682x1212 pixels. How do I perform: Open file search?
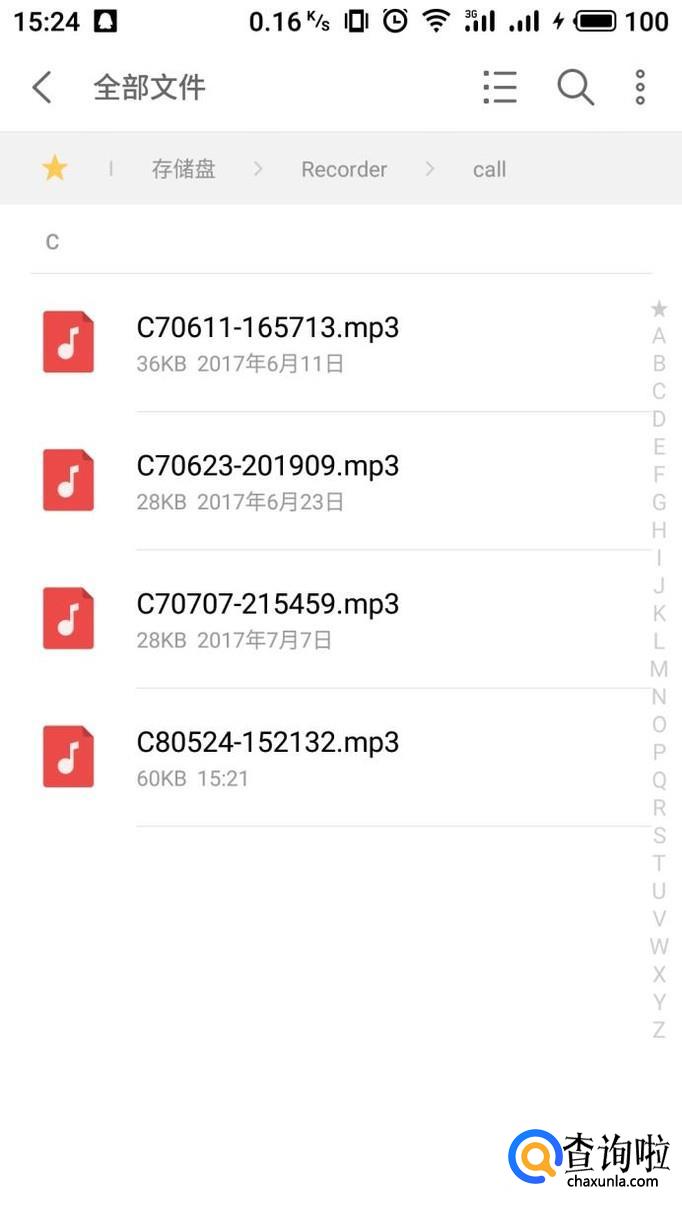click(x=575, y=88)
